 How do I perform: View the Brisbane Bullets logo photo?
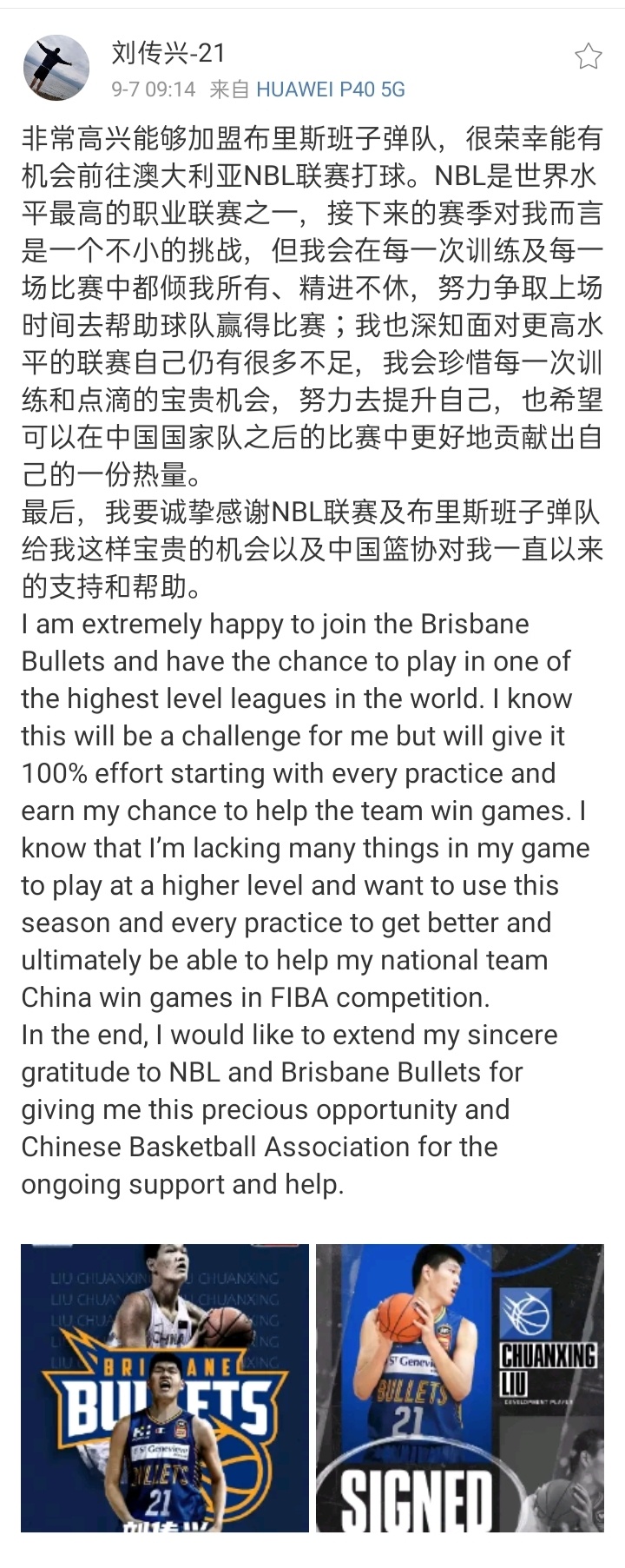click(165, 1387)
